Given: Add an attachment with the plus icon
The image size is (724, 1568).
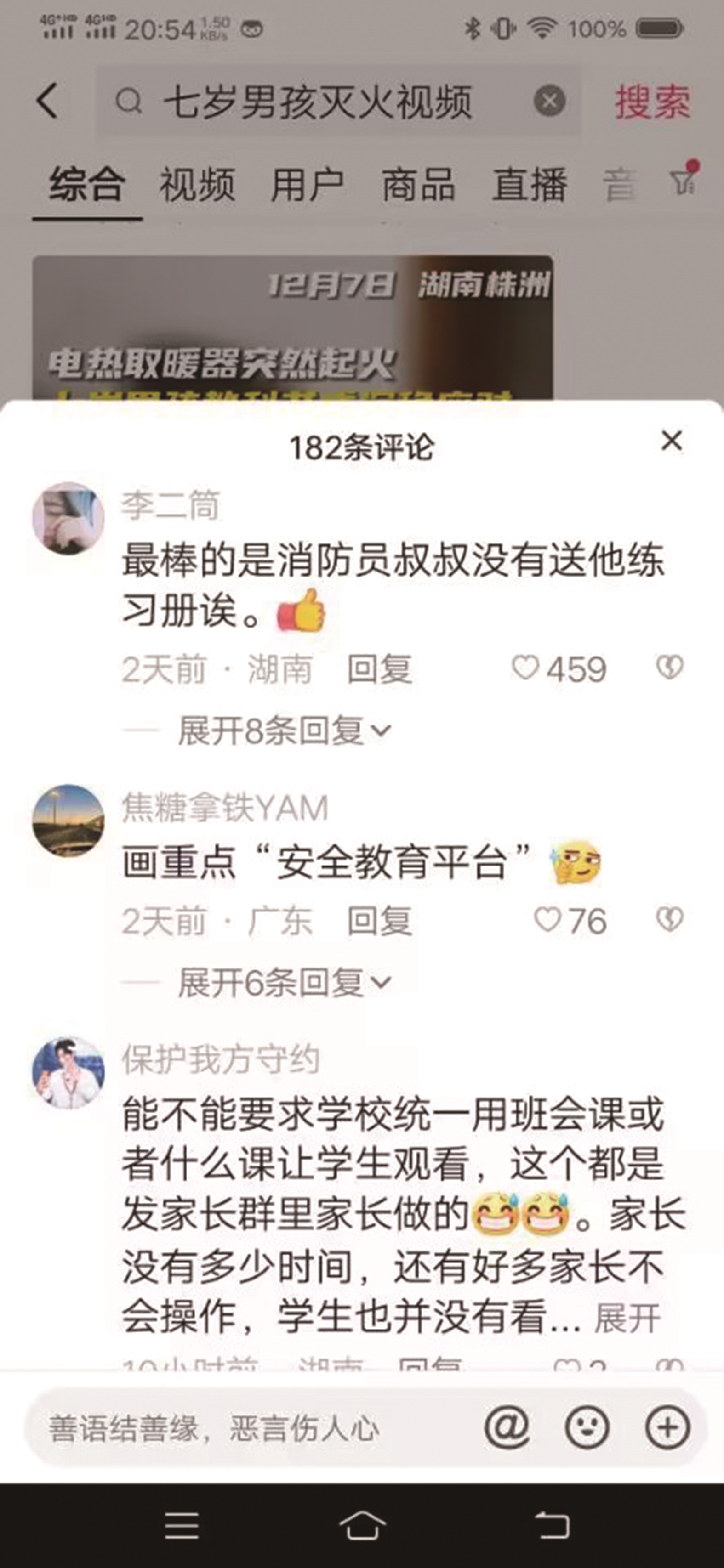Looking at the screenshot, I should click(x=667, y=1427).
